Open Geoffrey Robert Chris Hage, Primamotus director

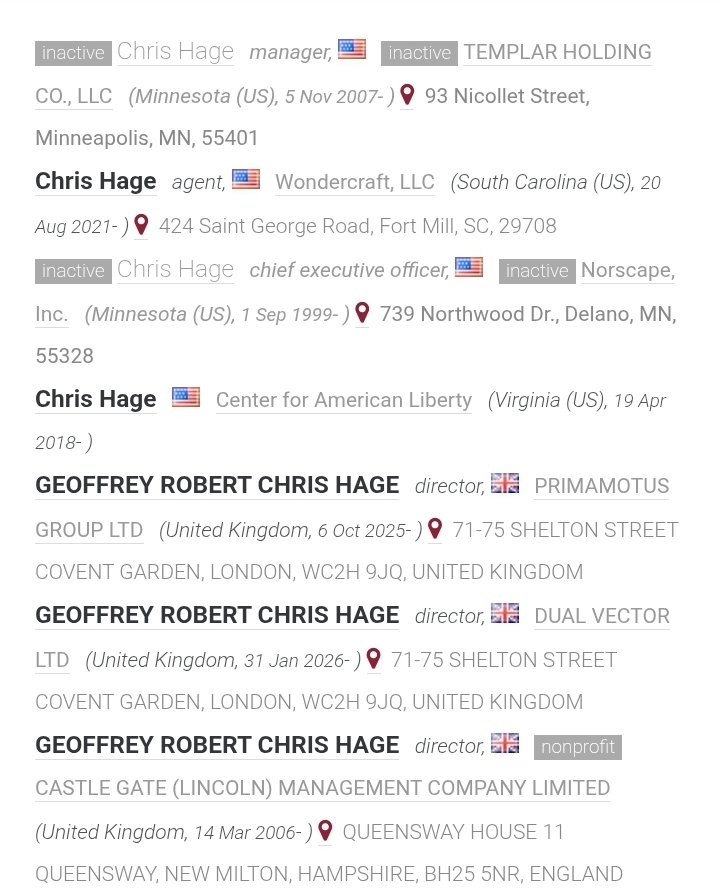(x=216, y=485)
